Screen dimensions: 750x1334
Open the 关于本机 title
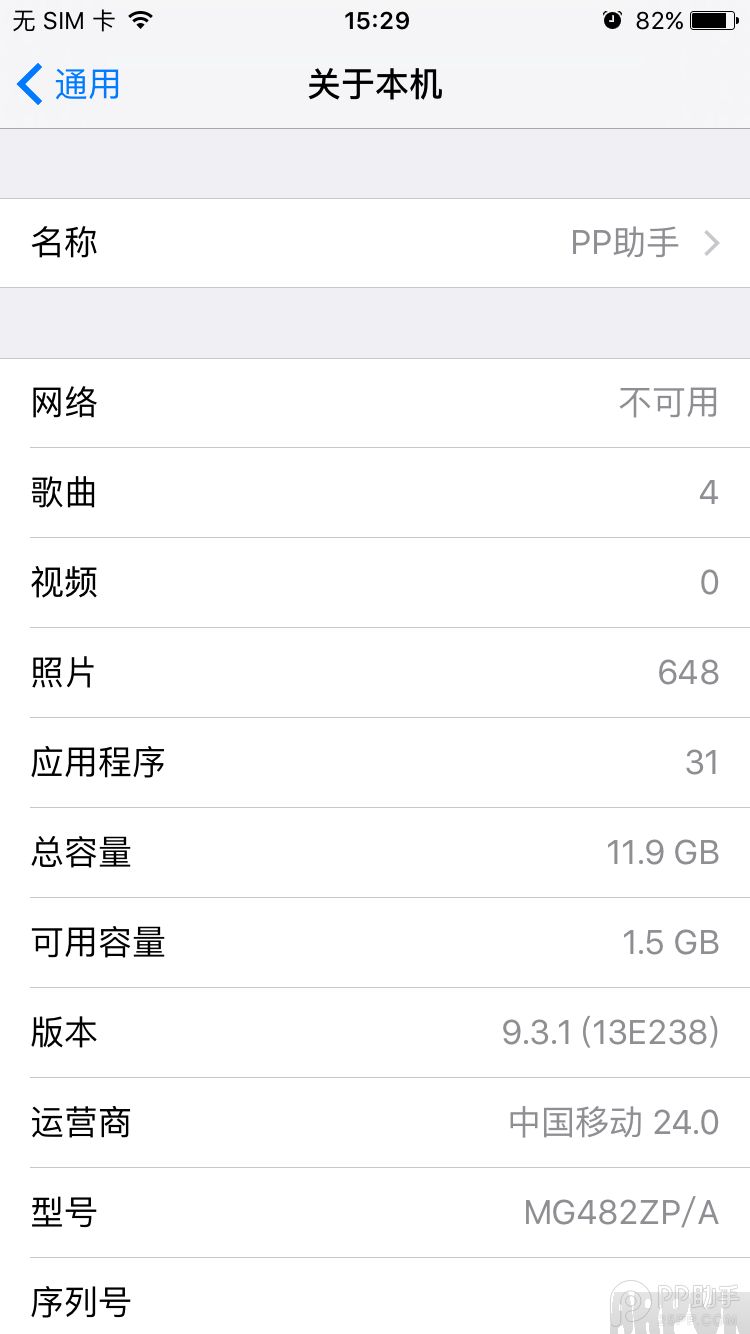click(x=375, y=86)
